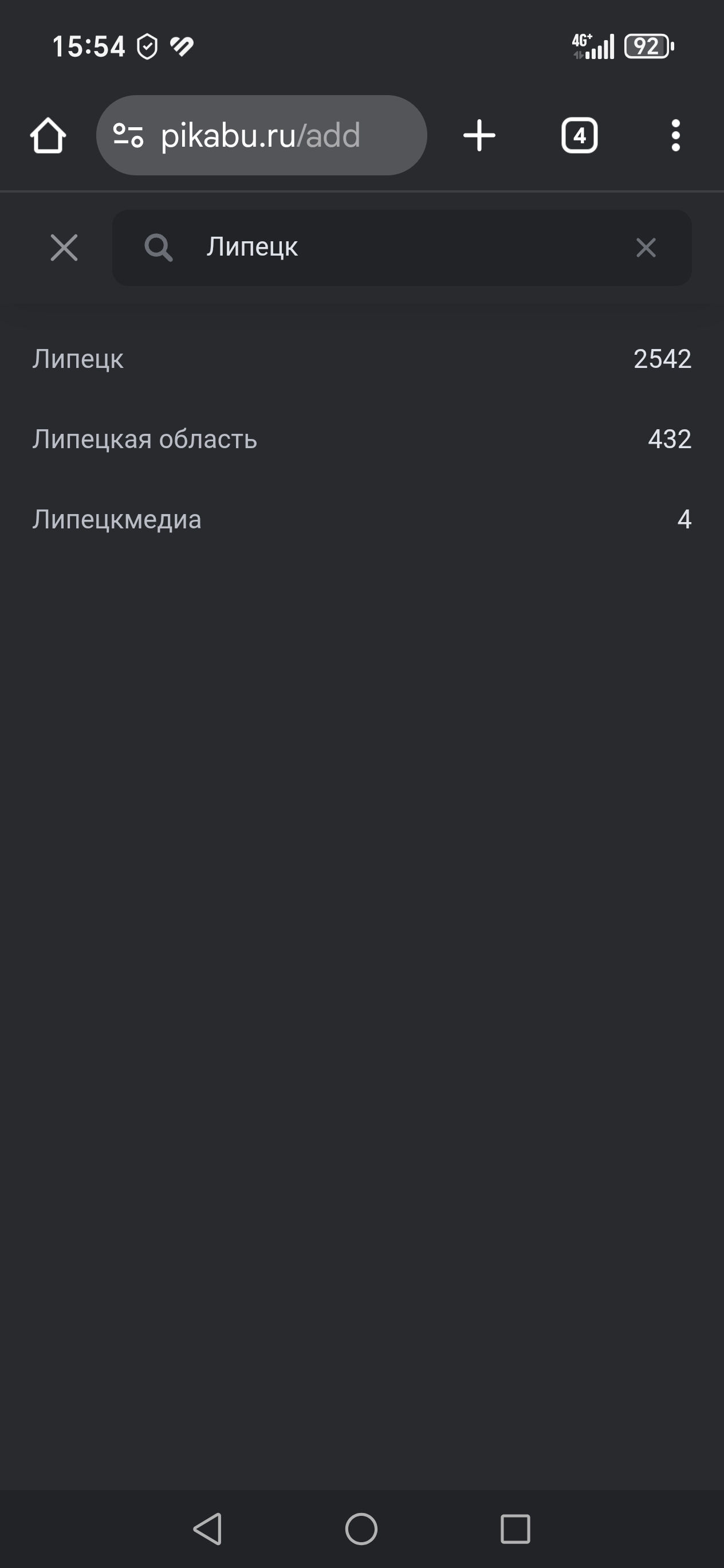724x1568 pixels.
Task: Go back using the system navigation
Action: [207, 1528]
